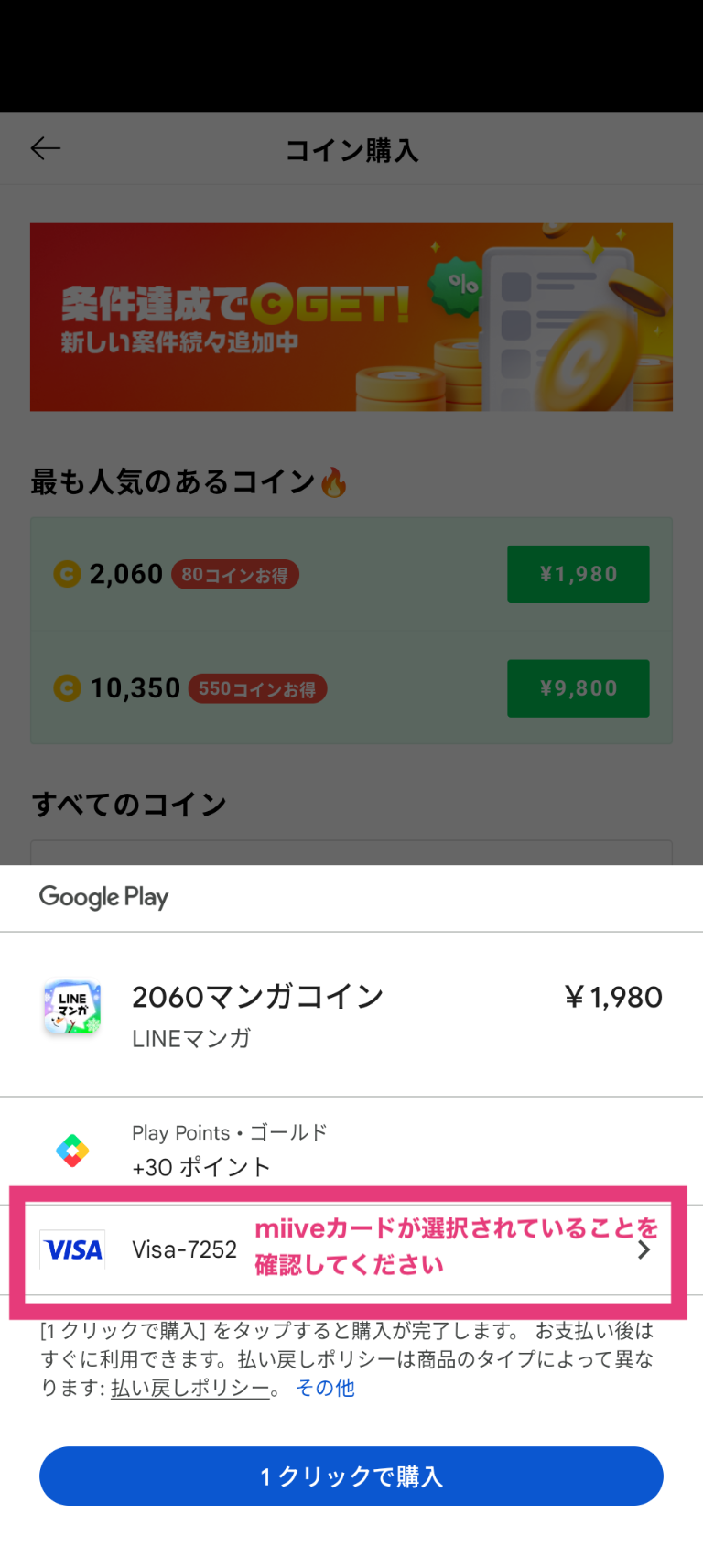Click the back arrow on コイン購入 screen

pyautogui.click(x=45, y=148)
